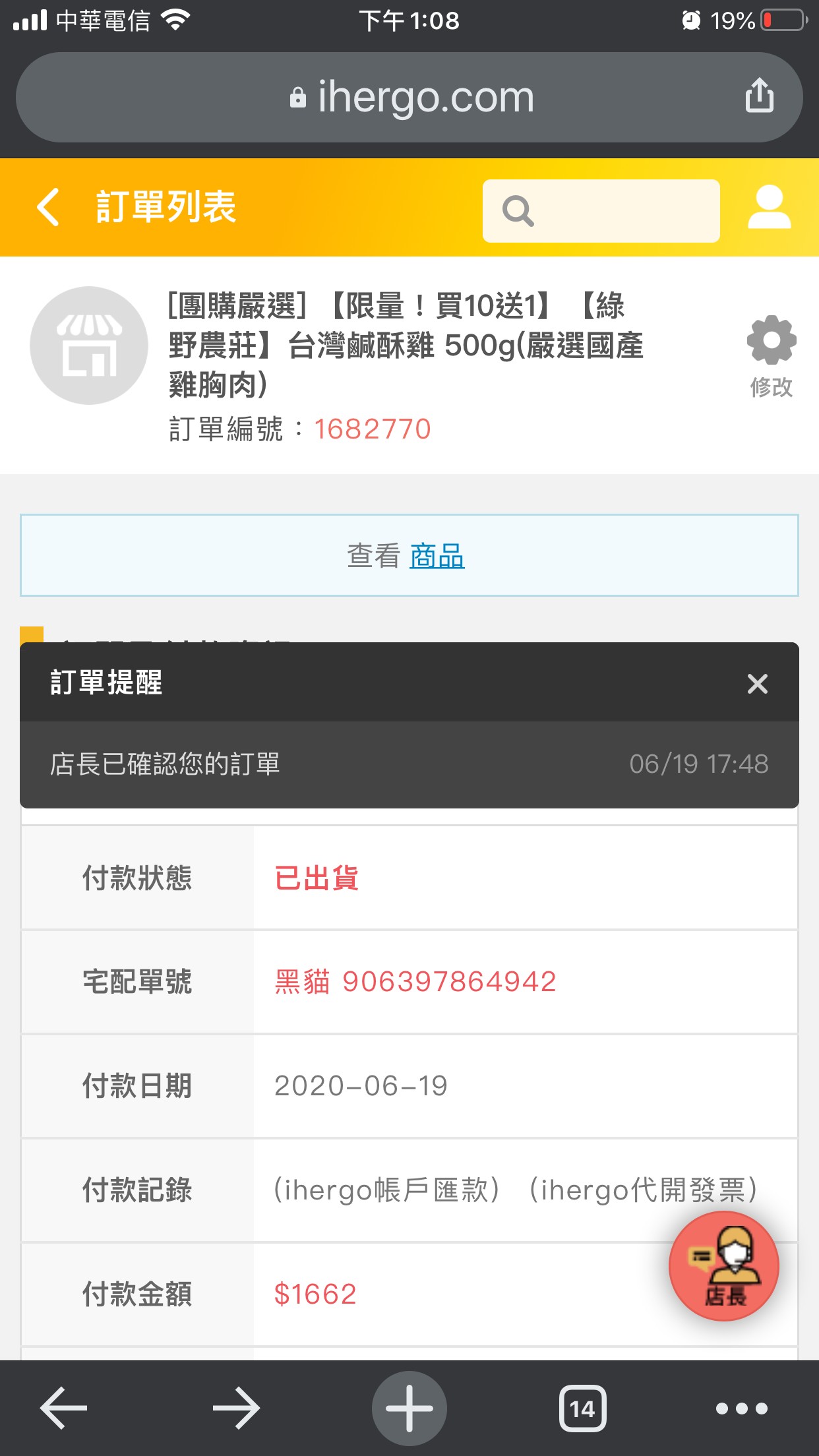Go forward in the browser

pyautogui.click(x=236, y=1408)
